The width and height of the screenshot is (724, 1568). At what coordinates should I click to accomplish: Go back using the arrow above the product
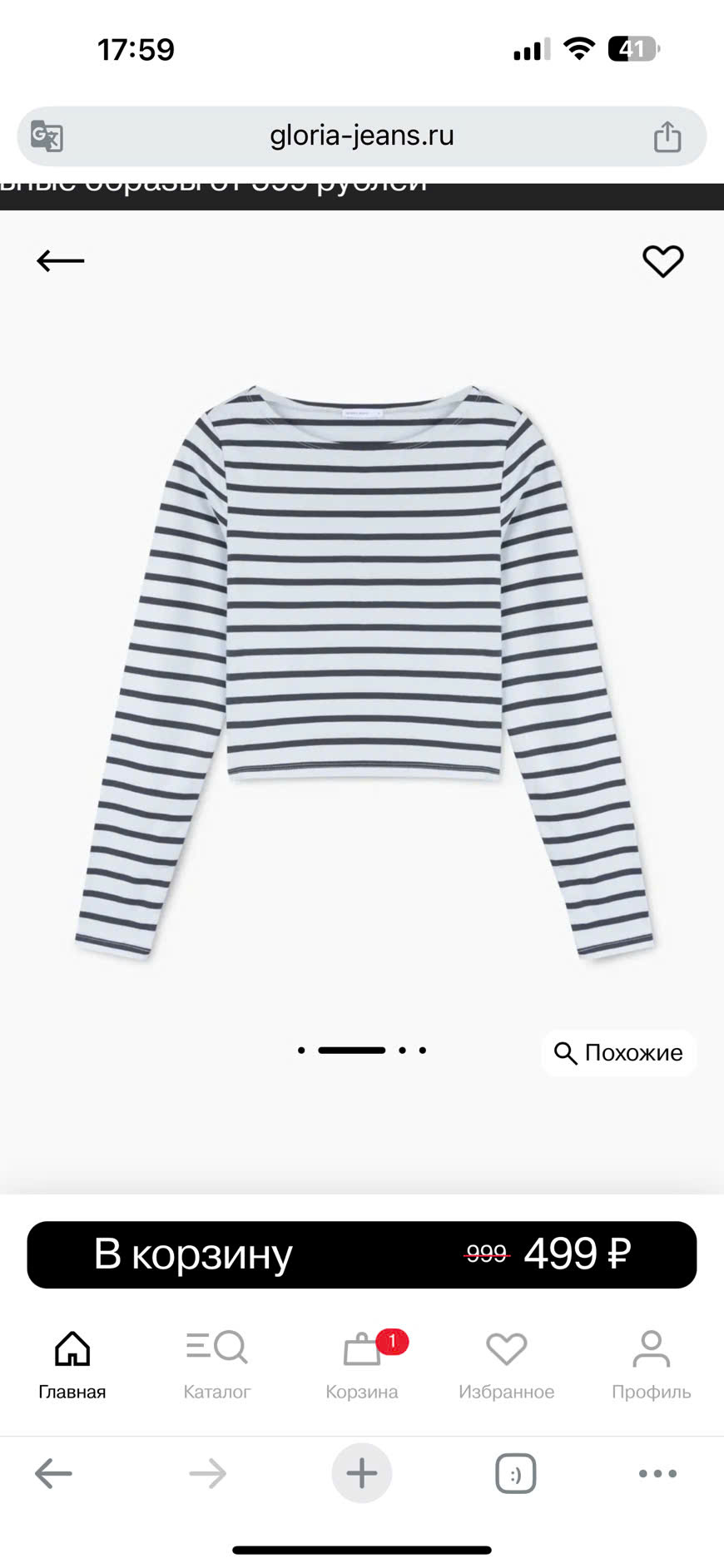pyautogui.click(x=61, y=261)
